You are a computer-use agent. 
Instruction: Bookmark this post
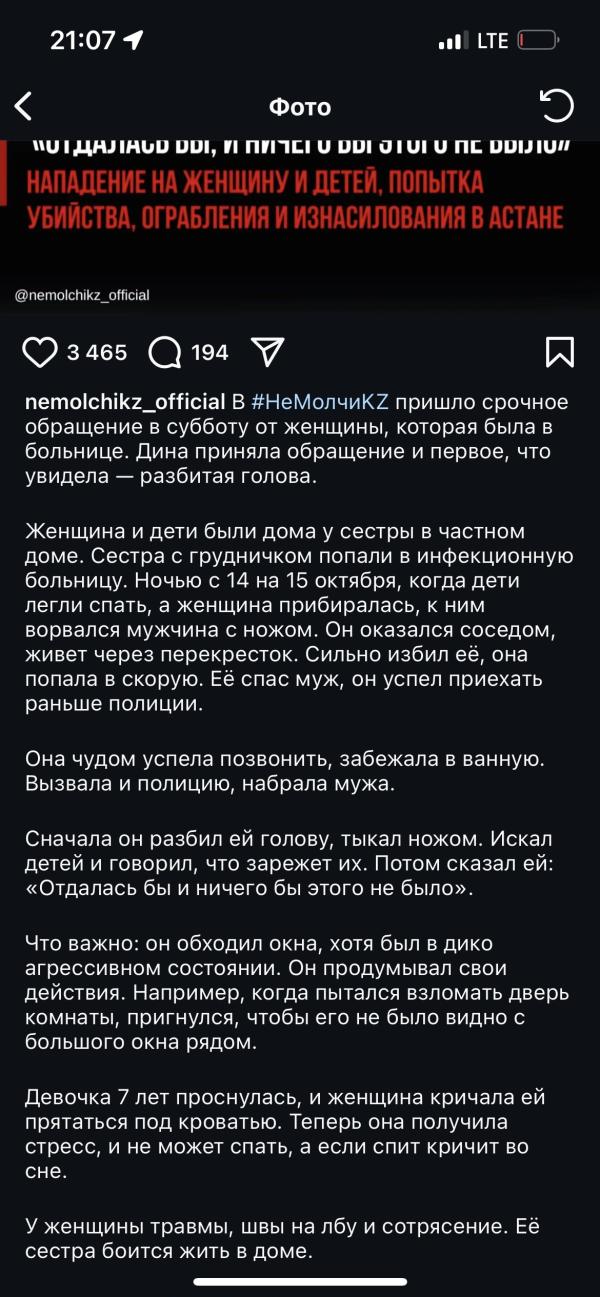559,352
